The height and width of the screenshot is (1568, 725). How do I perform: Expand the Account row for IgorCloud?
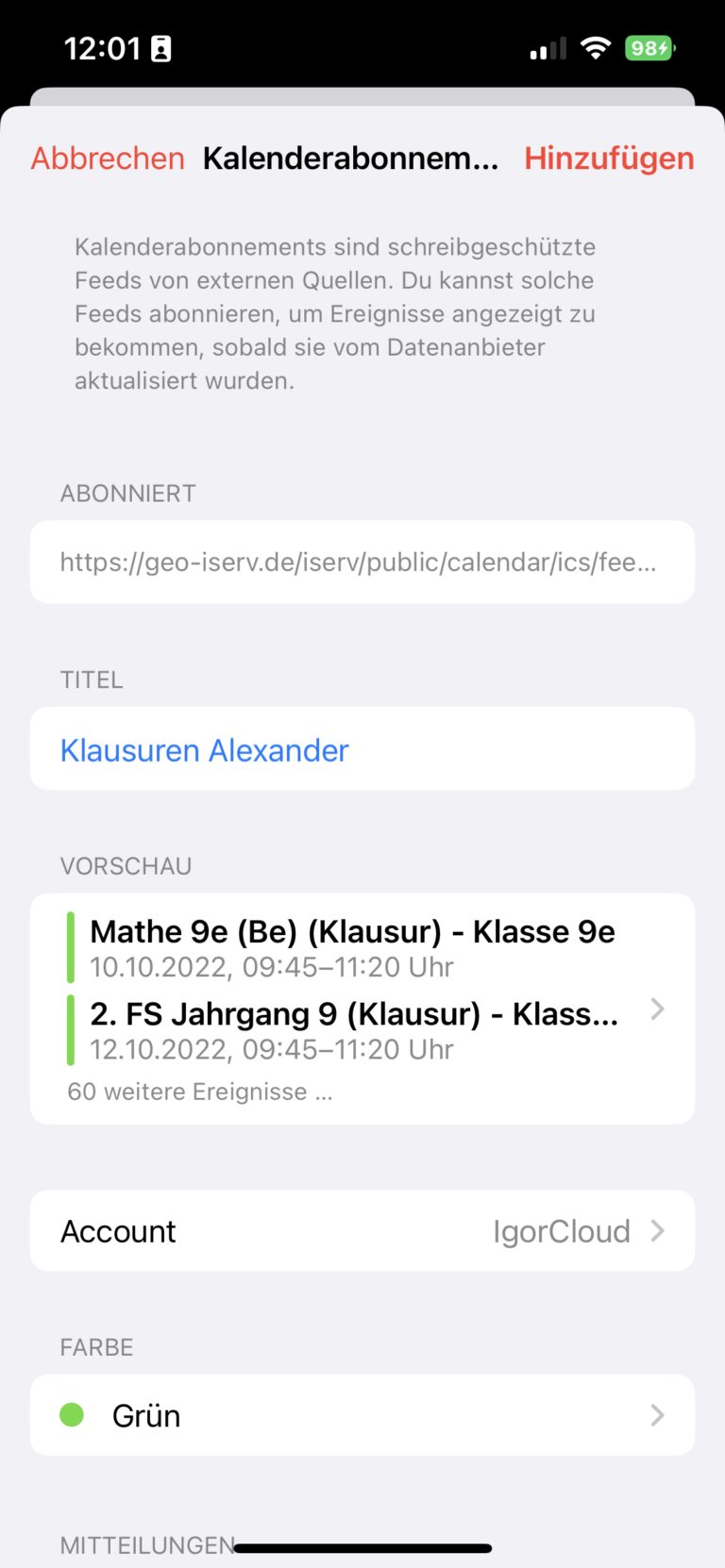point(657,1230)
